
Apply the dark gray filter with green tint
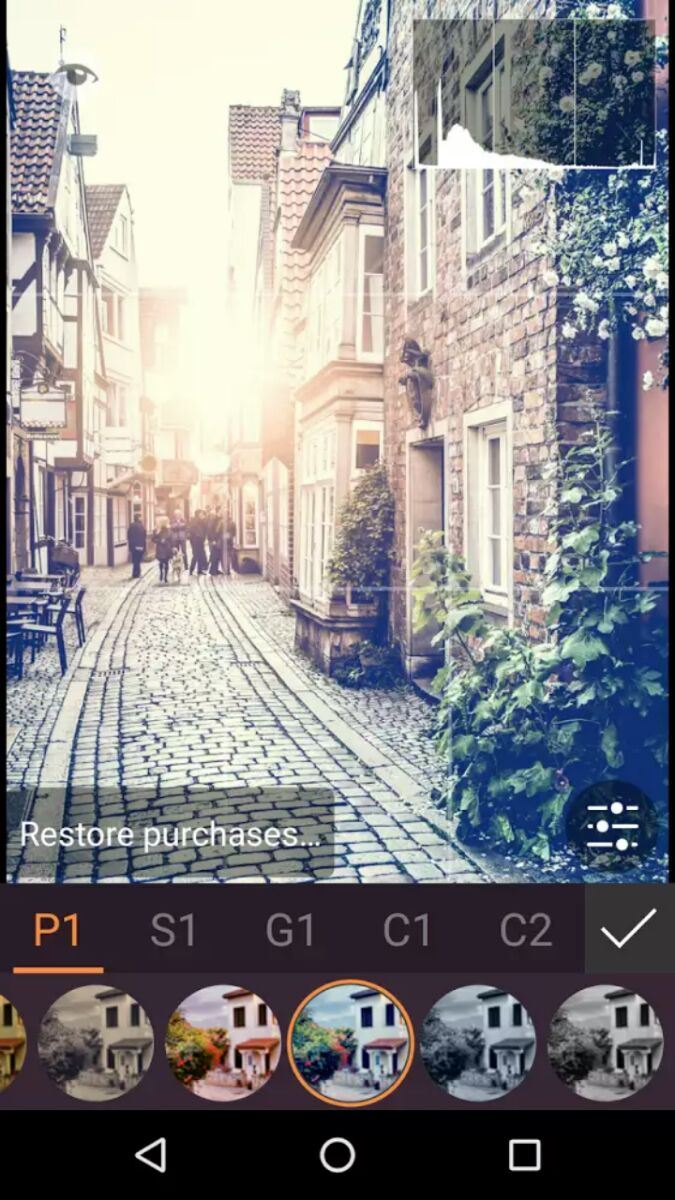point(478,1043)
